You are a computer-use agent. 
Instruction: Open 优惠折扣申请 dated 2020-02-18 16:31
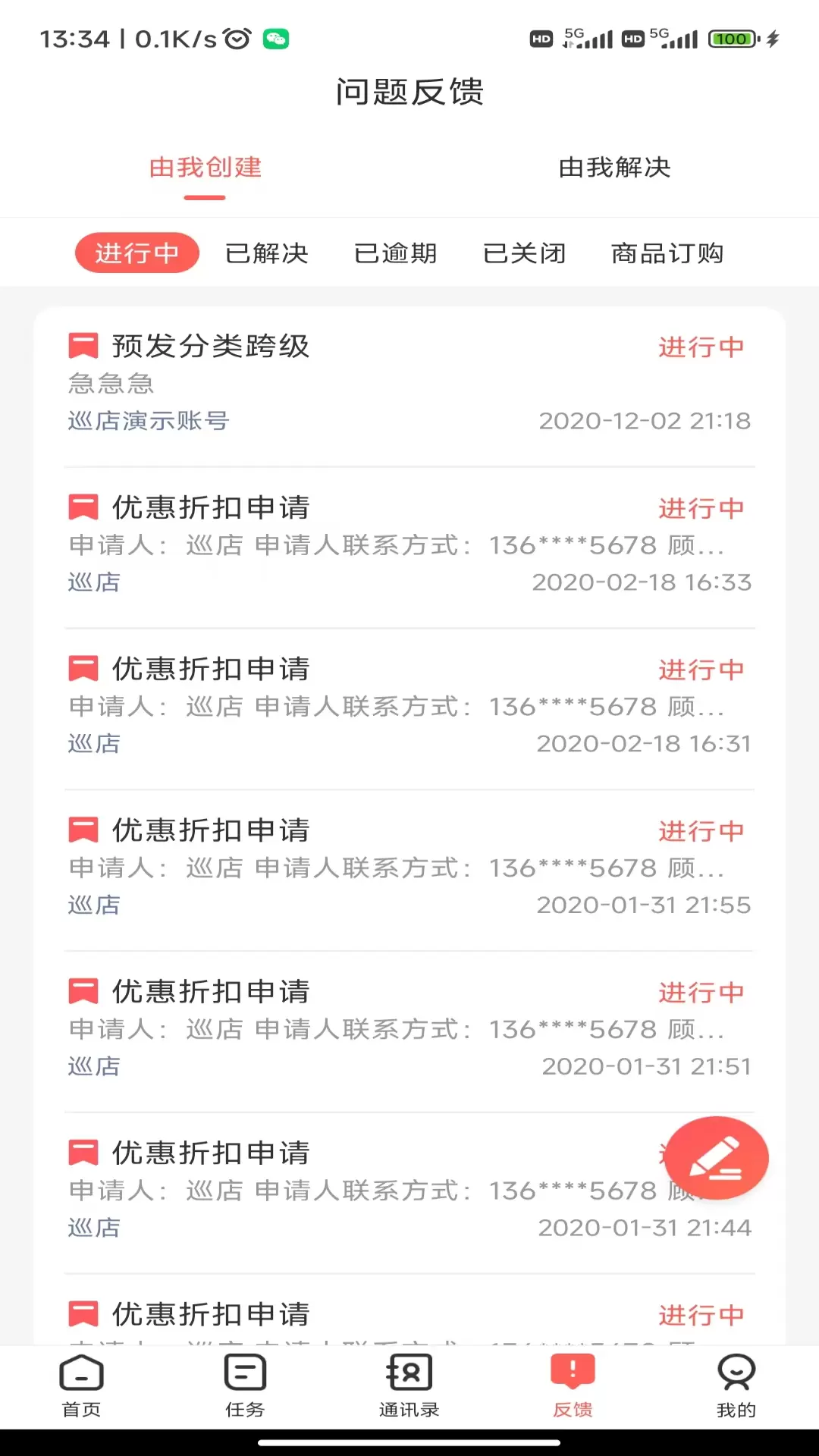tap(409, 709)
